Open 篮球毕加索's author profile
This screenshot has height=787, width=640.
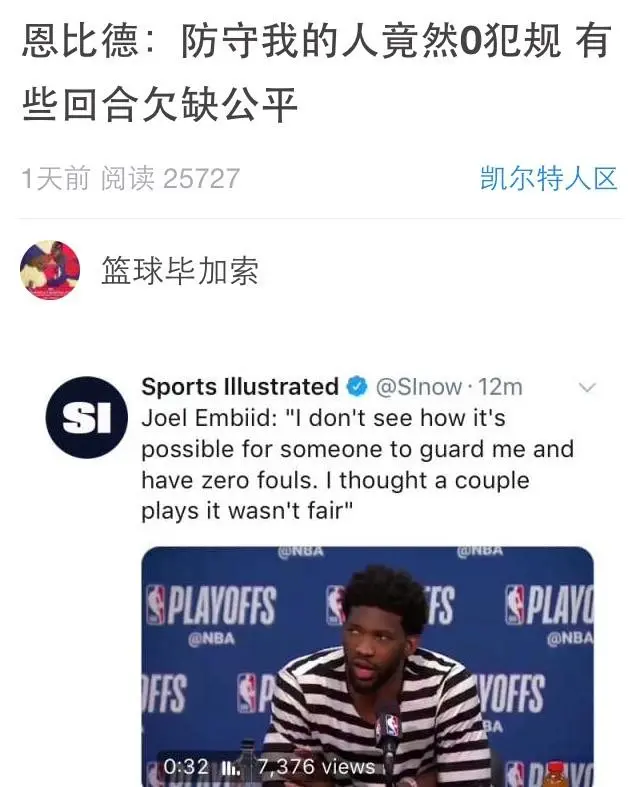coord(179,270)
